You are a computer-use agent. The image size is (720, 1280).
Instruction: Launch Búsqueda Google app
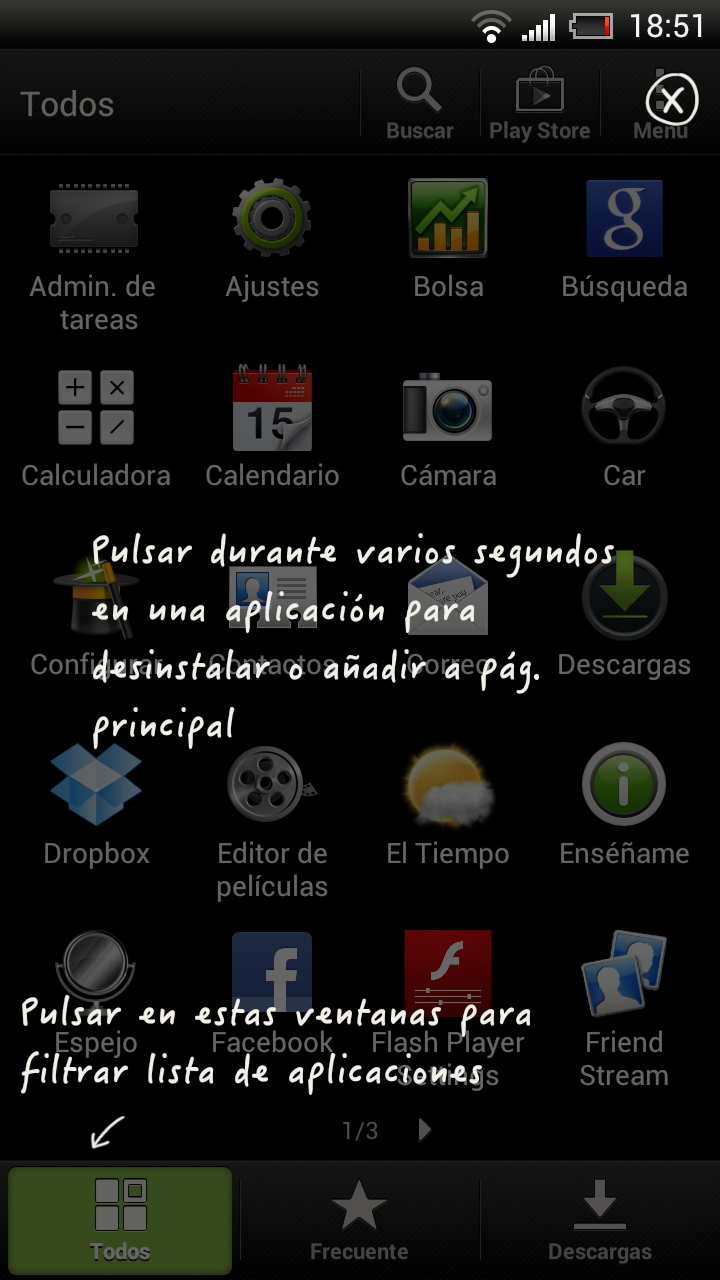[624, 239]
